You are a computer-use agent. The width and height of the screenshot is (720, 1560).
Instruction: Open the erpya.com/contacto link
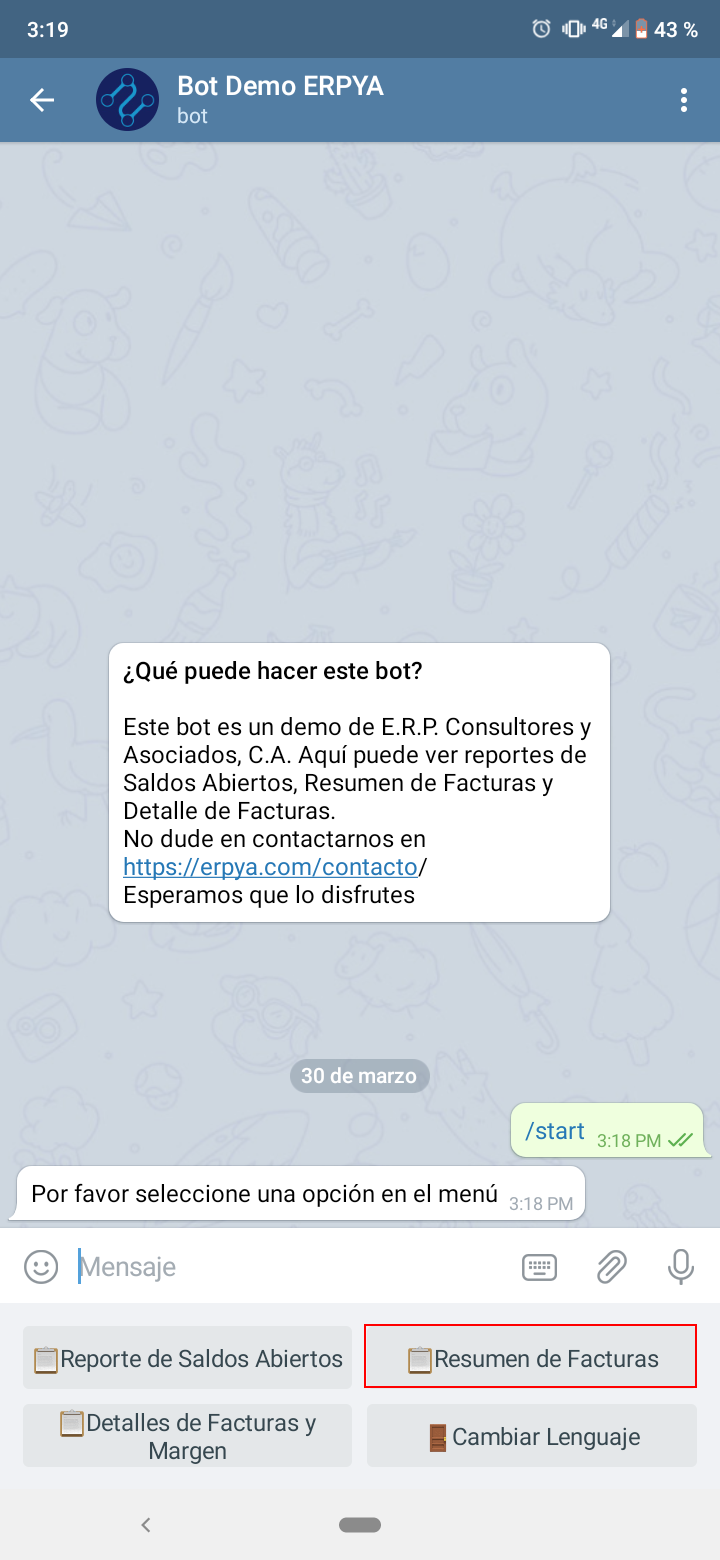click(x=270, y=867)
